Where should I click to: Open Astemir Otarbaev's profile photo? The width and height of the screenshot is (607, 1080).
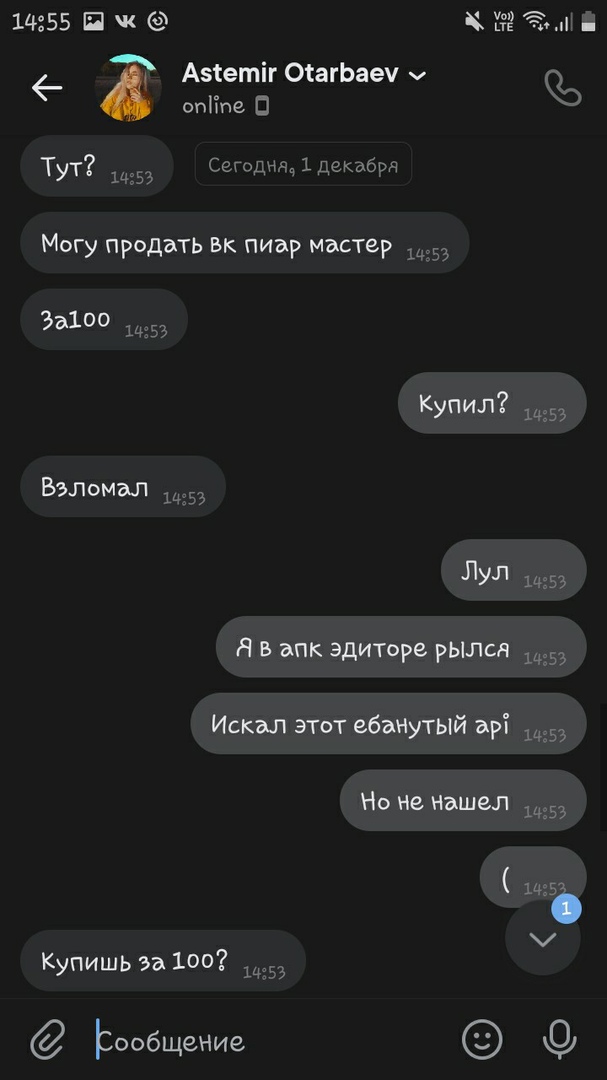click(x=128, y=88)
